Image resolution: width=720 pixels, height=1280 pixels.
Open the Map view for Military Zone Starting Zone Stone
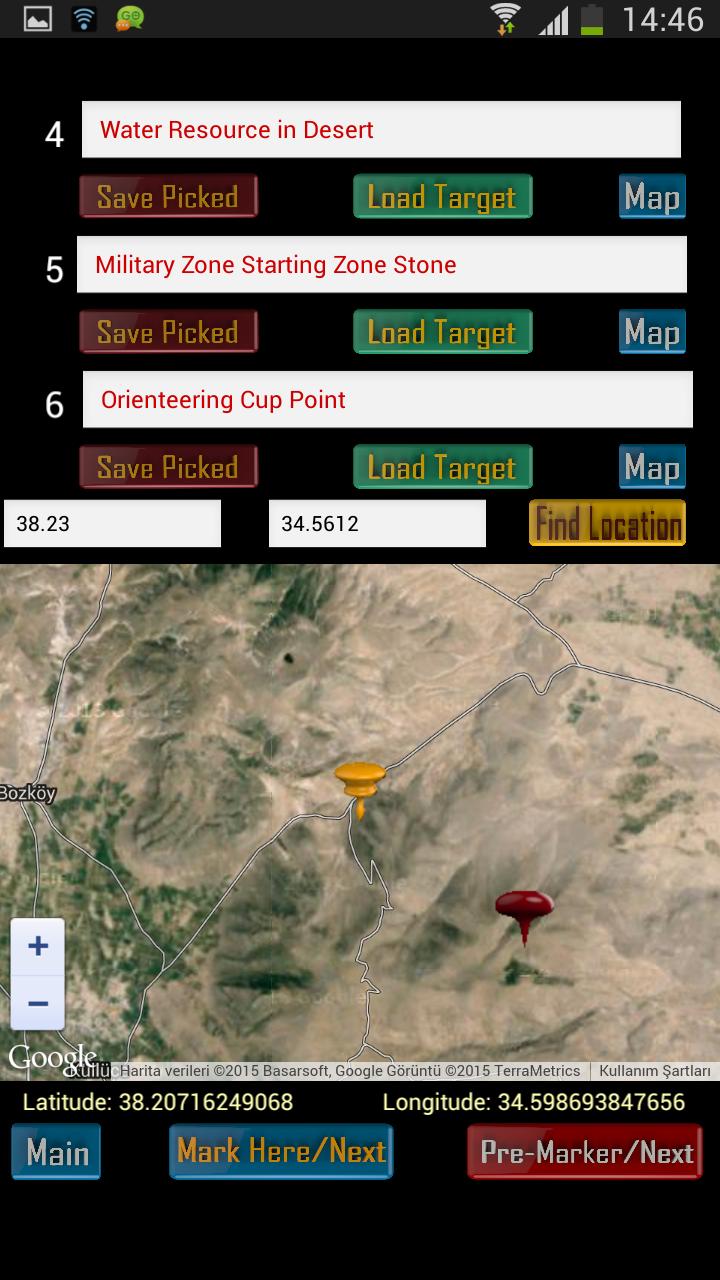coord(651,331)
